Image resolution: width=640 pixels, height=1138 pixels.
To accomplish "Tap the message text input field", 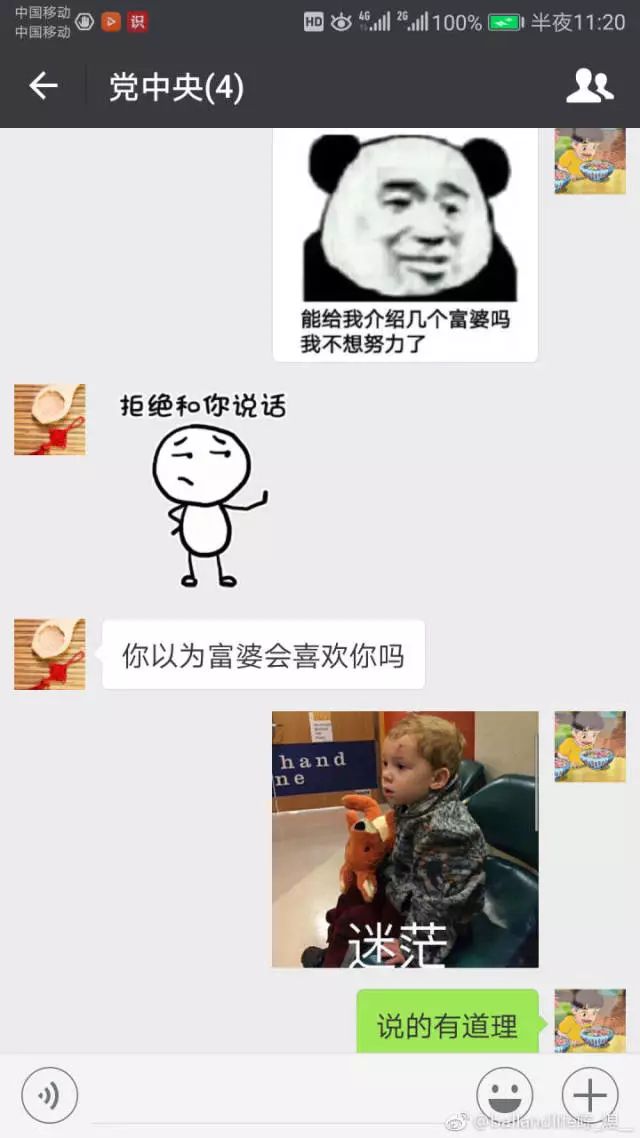I will 275,1095.
